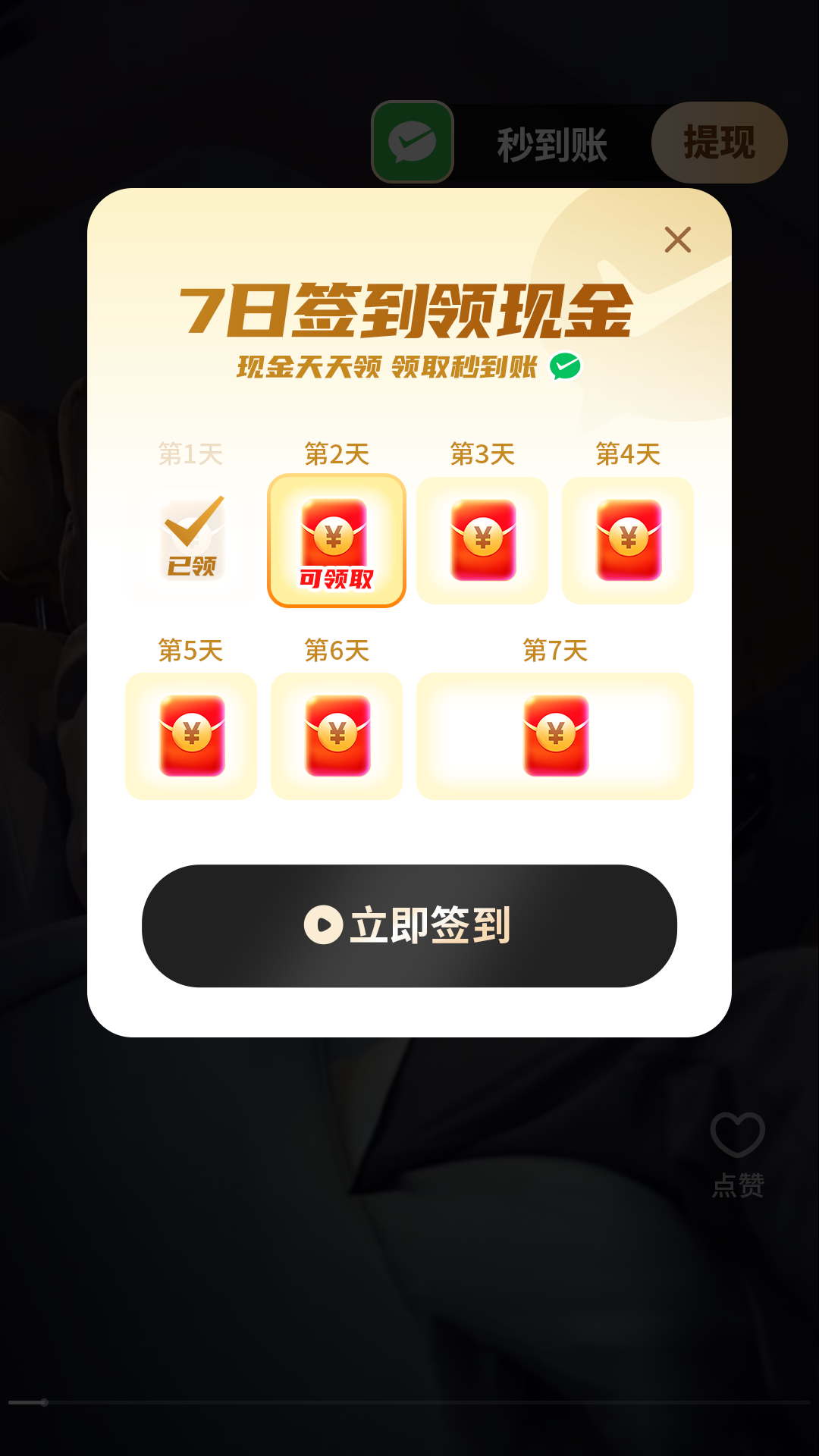Viewport: 819px width, 1456px height.
Task: Select the 第7天 red envelope
Action: (x=555, y=736)
